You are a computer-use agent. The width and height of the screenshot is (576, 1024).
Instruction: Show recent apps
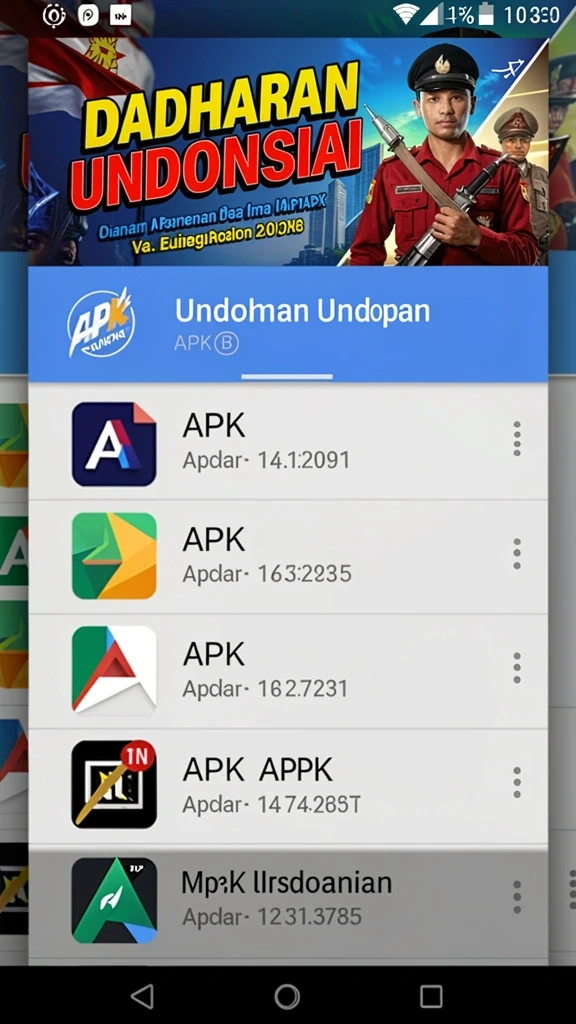432,997
